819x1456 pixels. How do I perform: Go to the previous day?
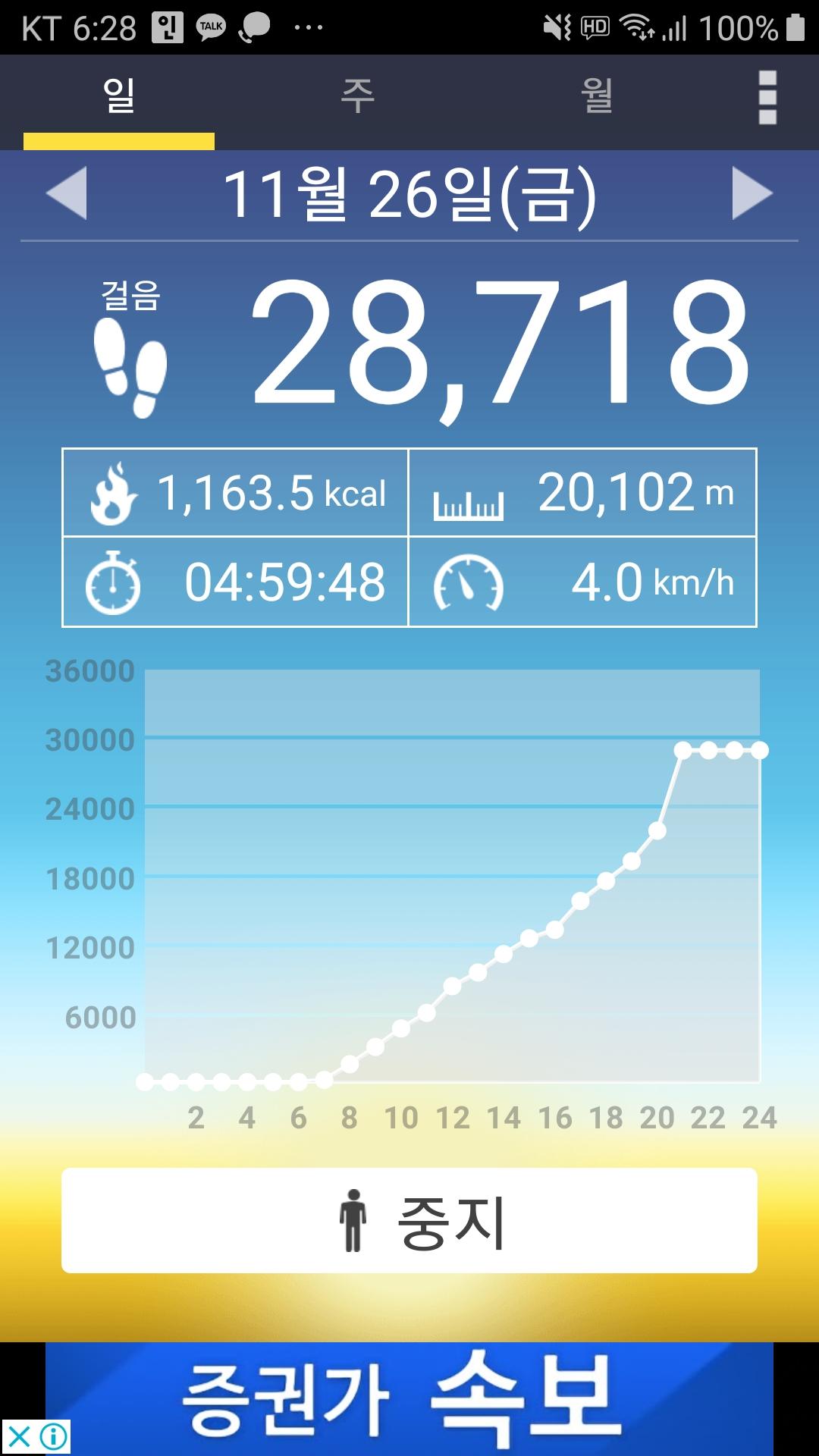point(67,194)
